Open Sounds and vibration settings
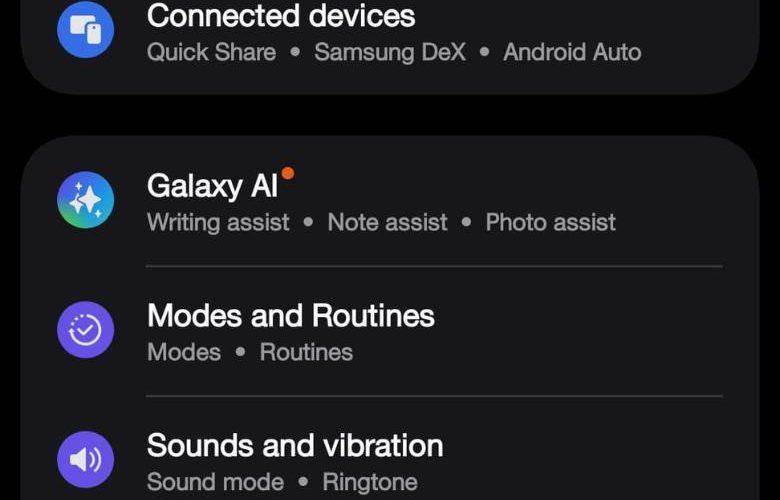The height and width of the screenshot is (500, 780). click(x=294, y=446)
